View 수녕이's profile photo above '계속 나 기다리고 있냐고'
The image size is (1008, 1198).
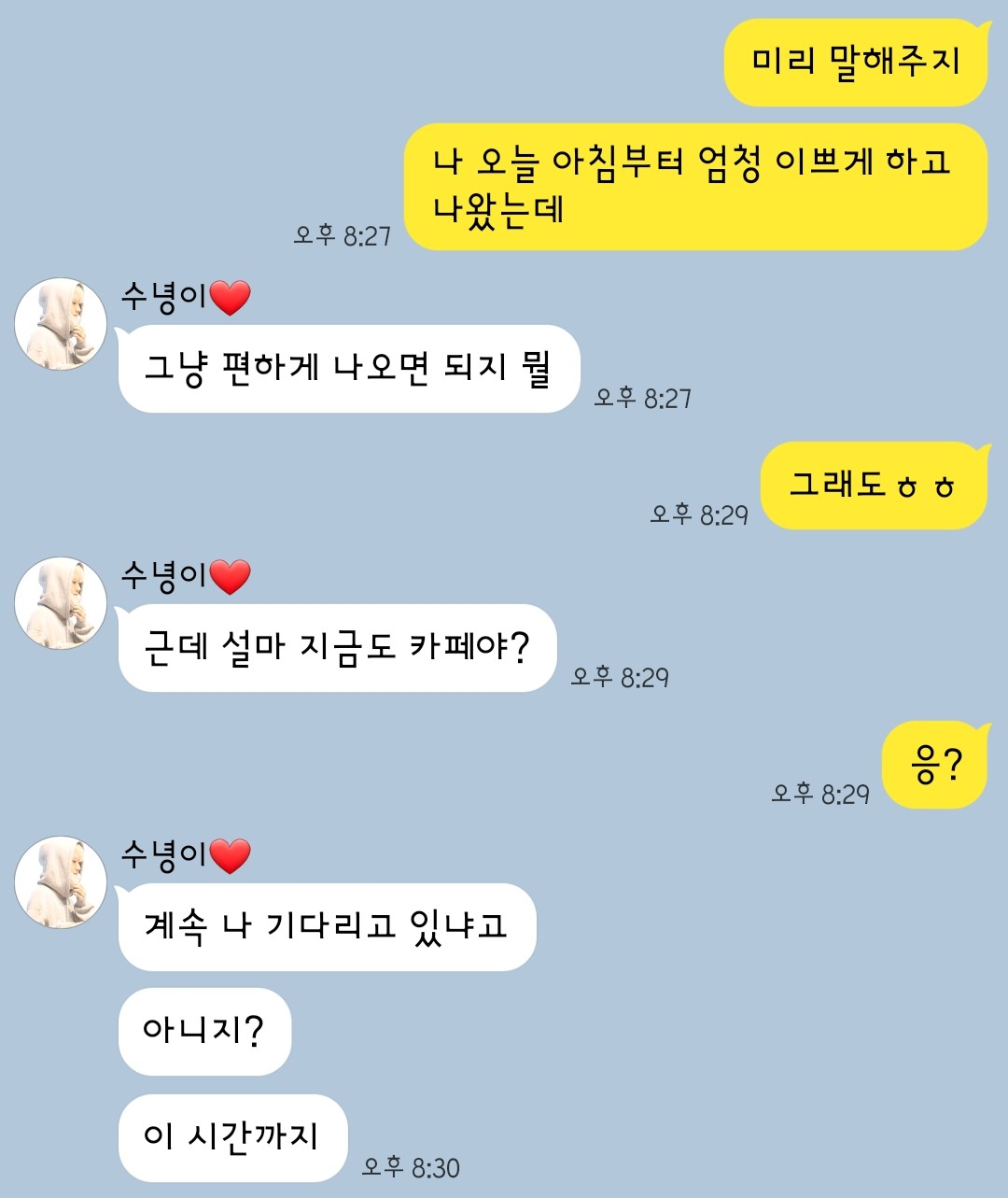click(61, 882)
